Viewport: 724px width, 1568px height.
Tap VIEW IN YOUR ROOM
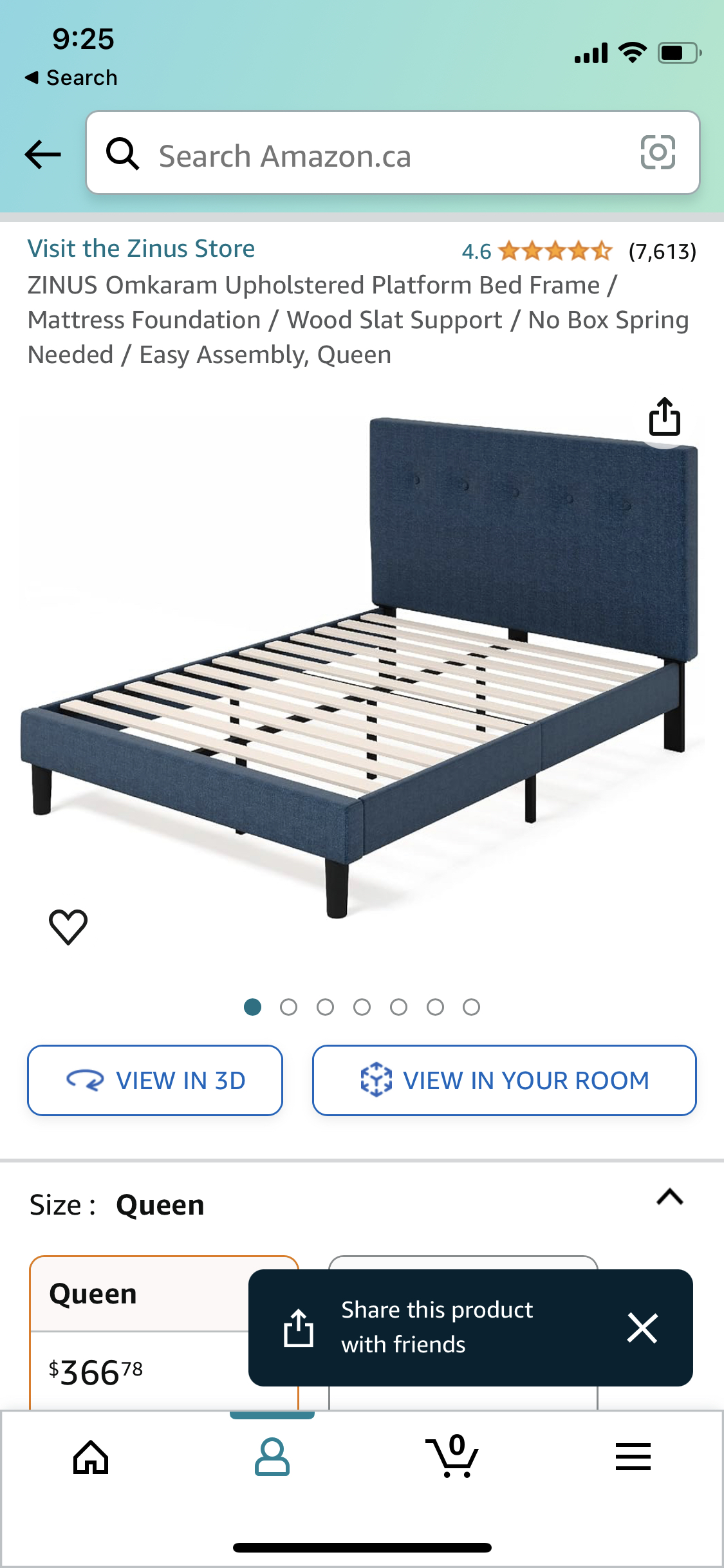click(x=504, y=1080)
